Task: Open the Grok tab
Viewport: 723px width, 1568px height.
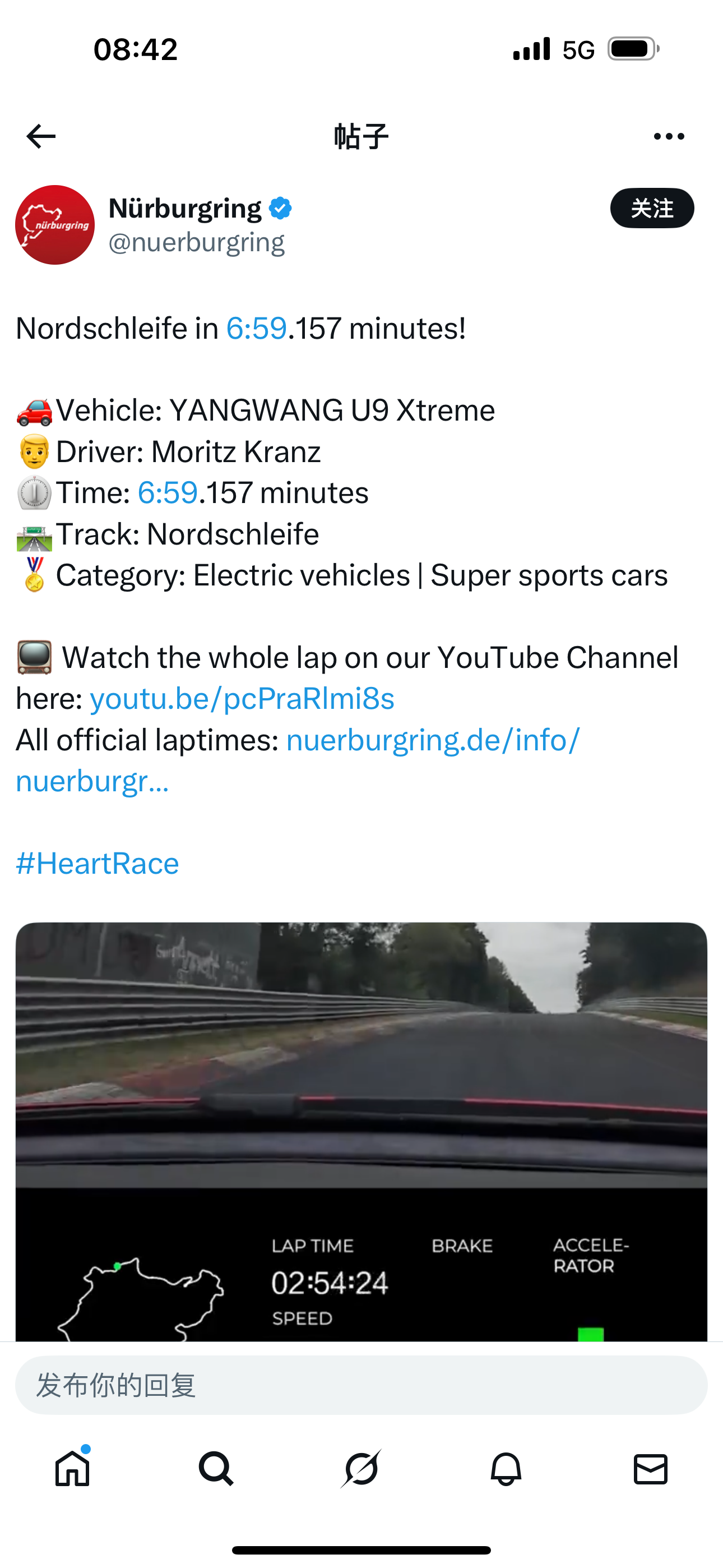Action: pyautogui.click(x=361, y=1468)
